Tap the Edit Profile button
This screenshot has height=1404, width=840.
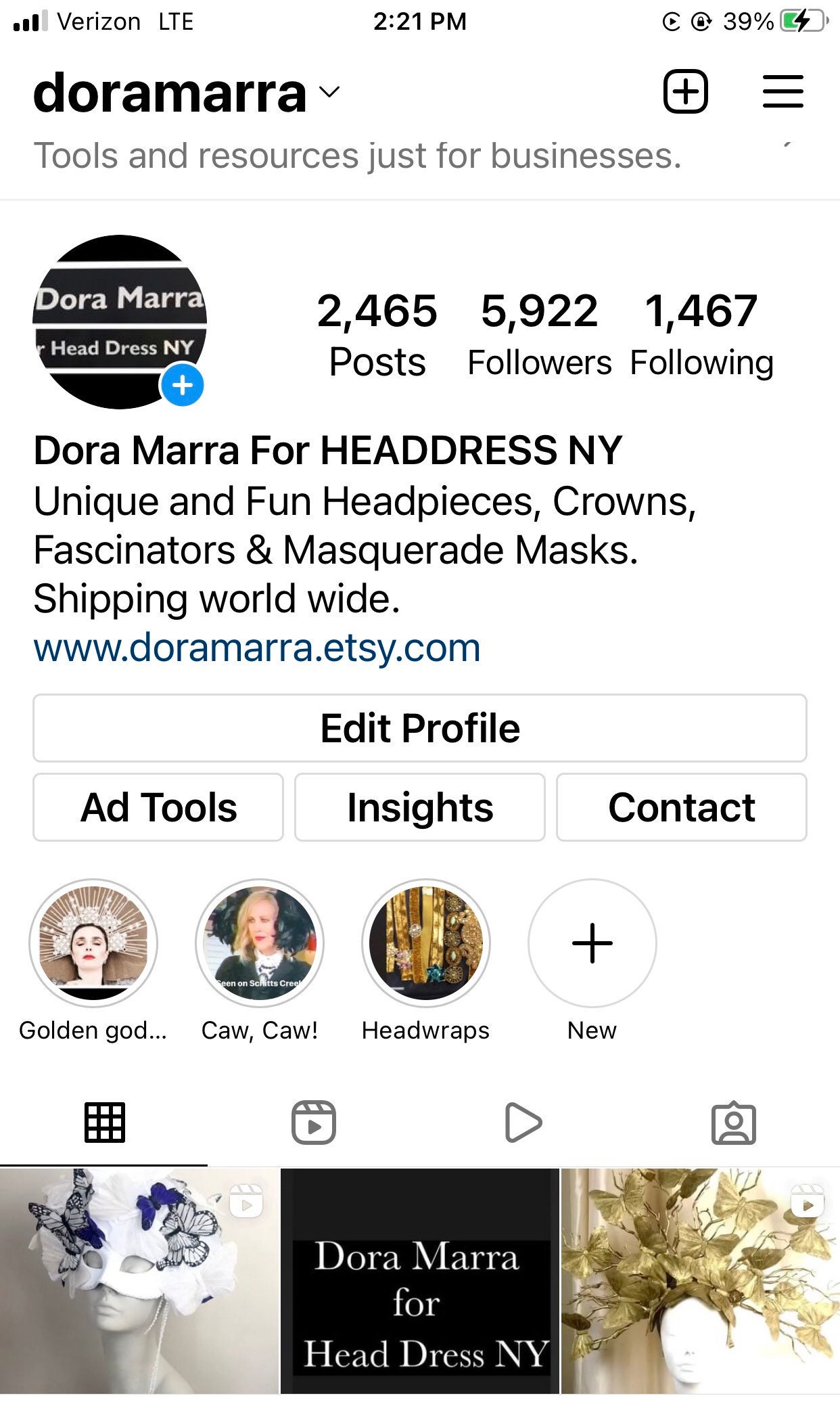pyautogui.click(x=419, y=728)
